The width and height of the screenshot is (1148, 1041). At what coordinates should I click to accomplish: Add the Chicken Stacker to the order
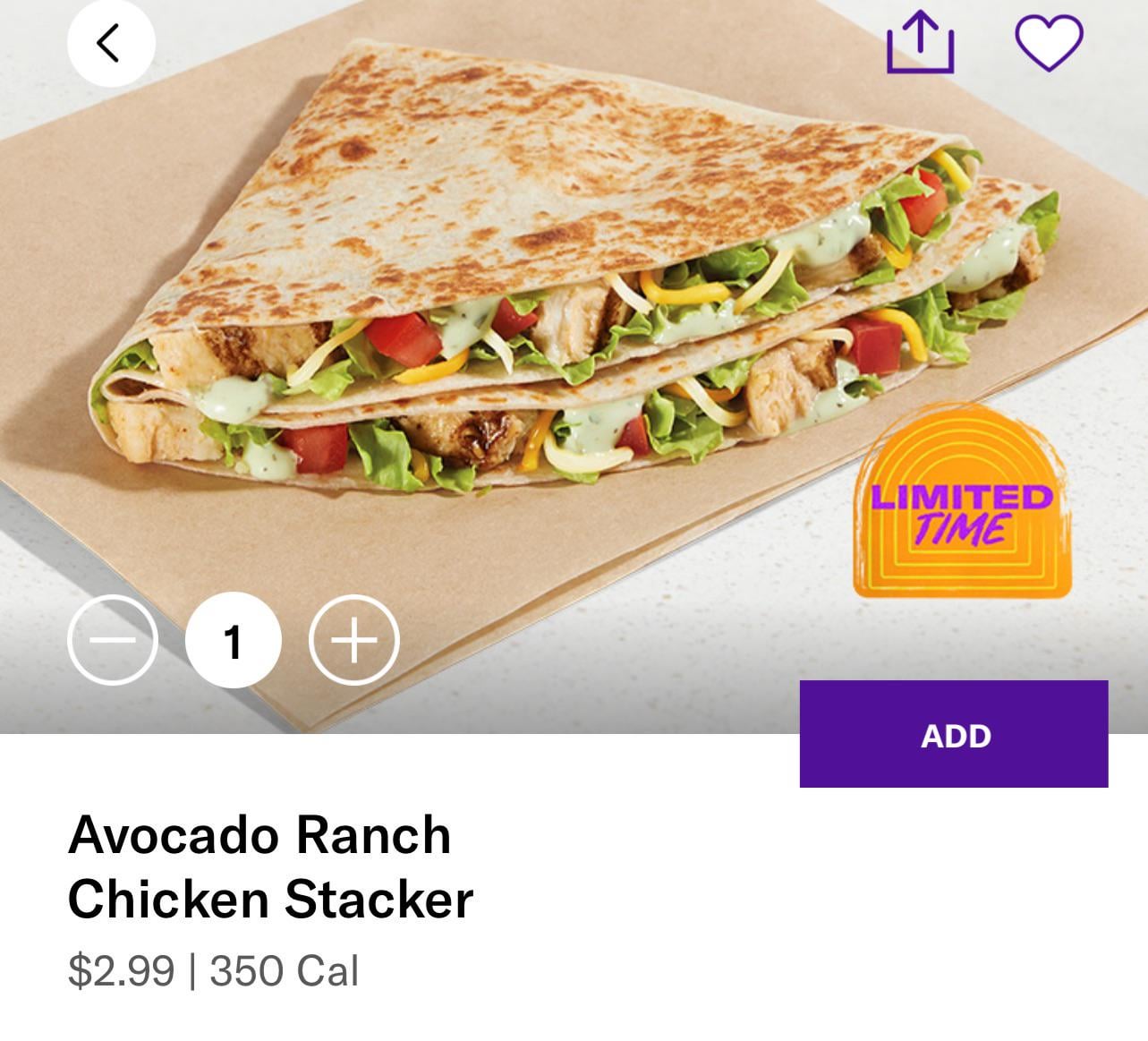(x=954, y=735)
